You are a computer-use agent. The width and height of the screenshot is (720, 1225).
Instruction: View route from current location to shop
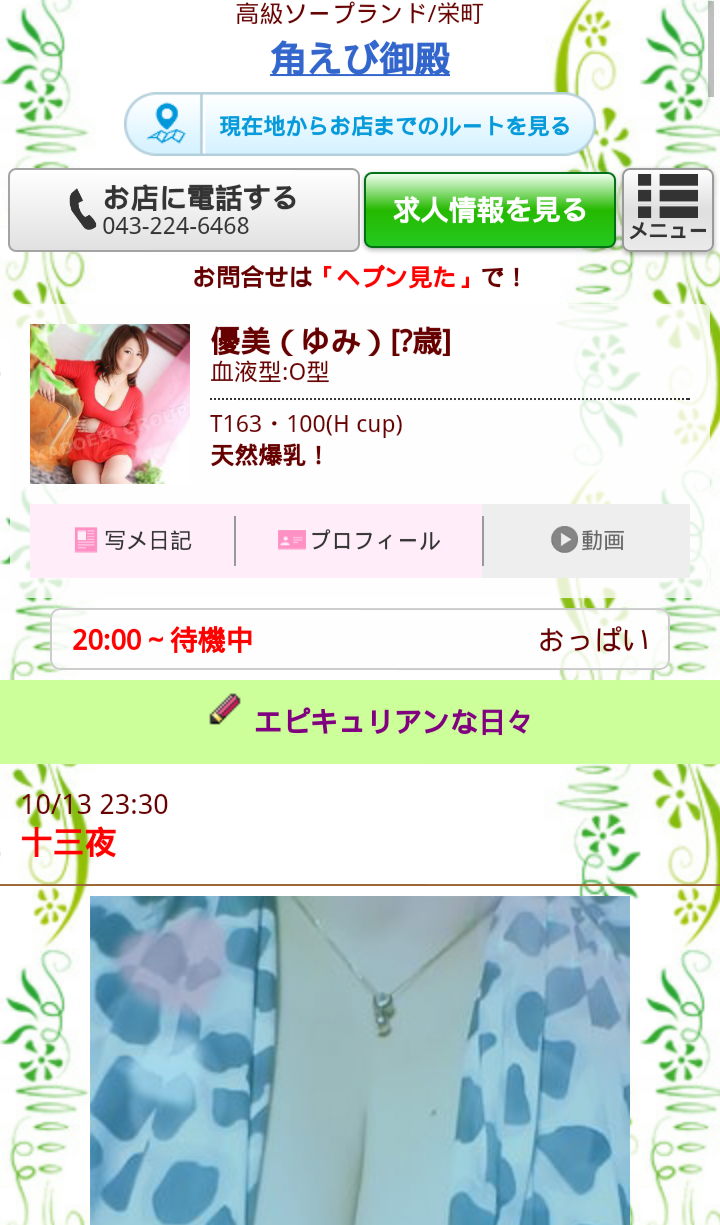360,125
